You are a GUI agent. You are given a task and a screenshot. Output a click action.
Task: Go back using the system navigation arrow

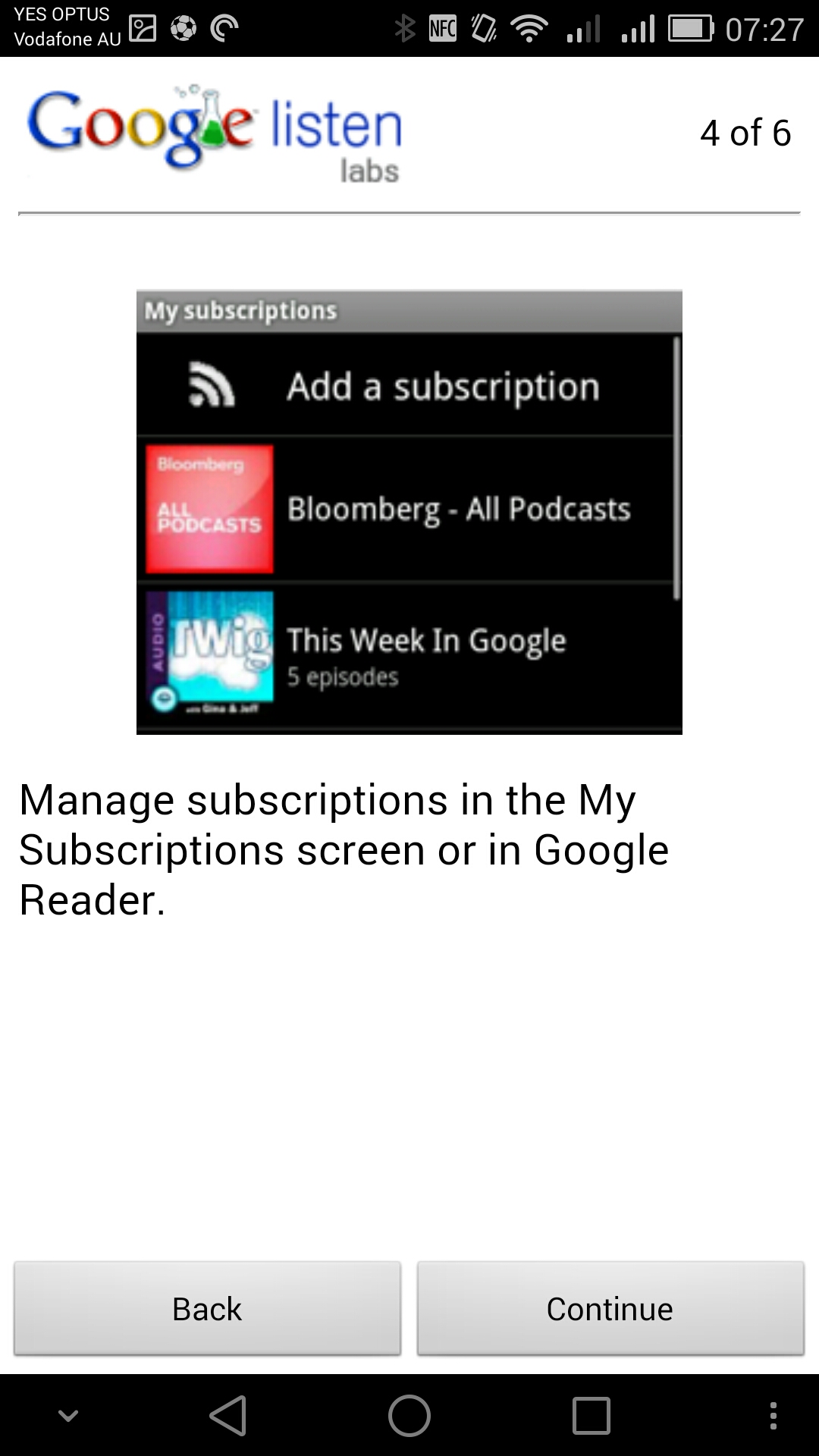tap(228, 1415)
